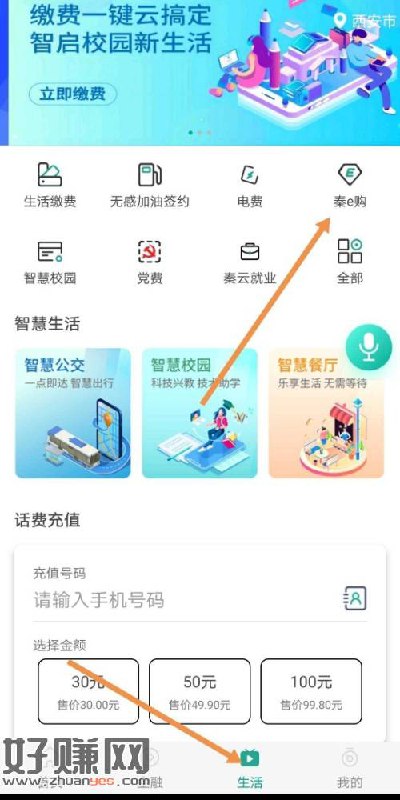Select the 30元 recharge amount

pos(88,691)
